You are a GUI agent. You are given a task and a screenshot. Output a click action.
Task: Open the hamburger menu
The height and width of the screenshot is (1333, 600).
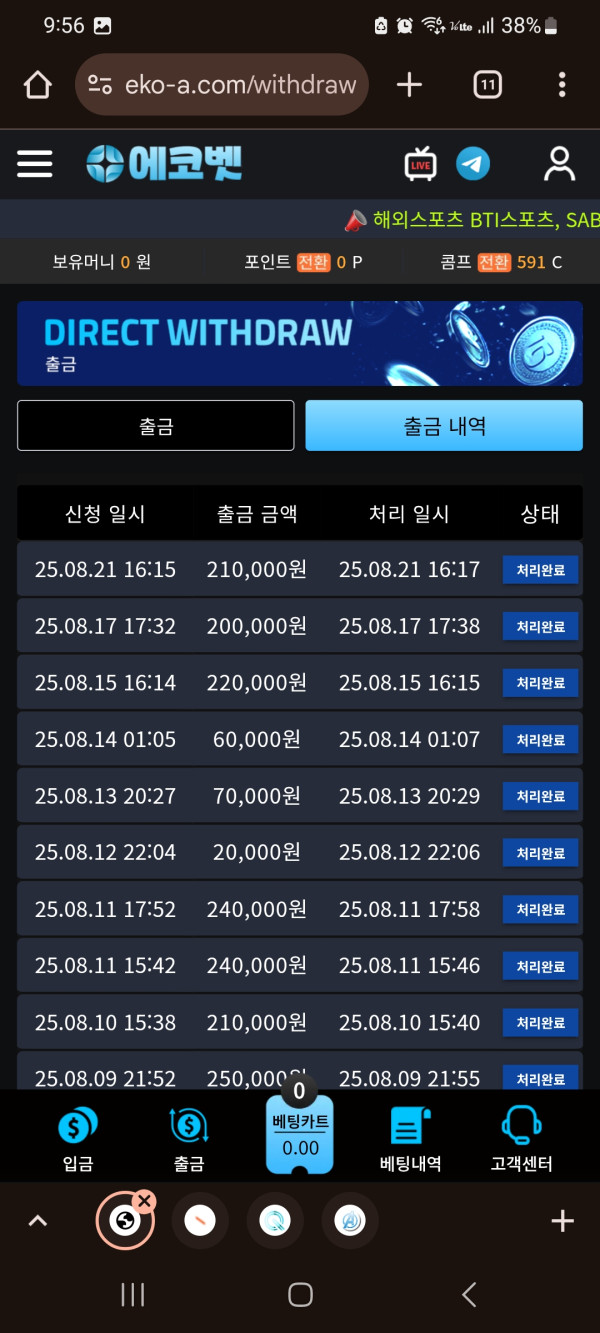(35, 164)
